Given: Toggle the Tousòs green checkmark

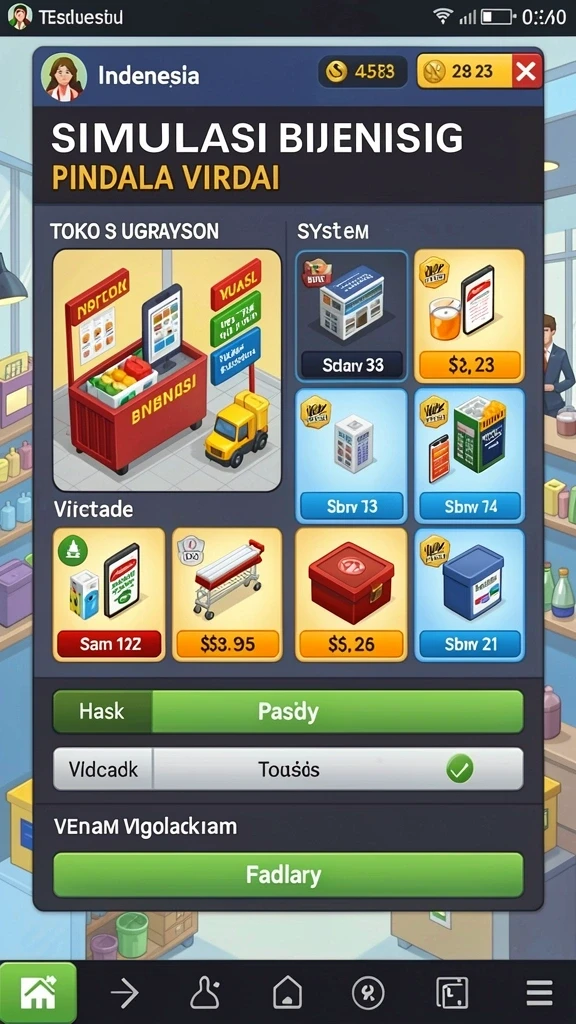Looking at the screenshot, I should 460,770.
